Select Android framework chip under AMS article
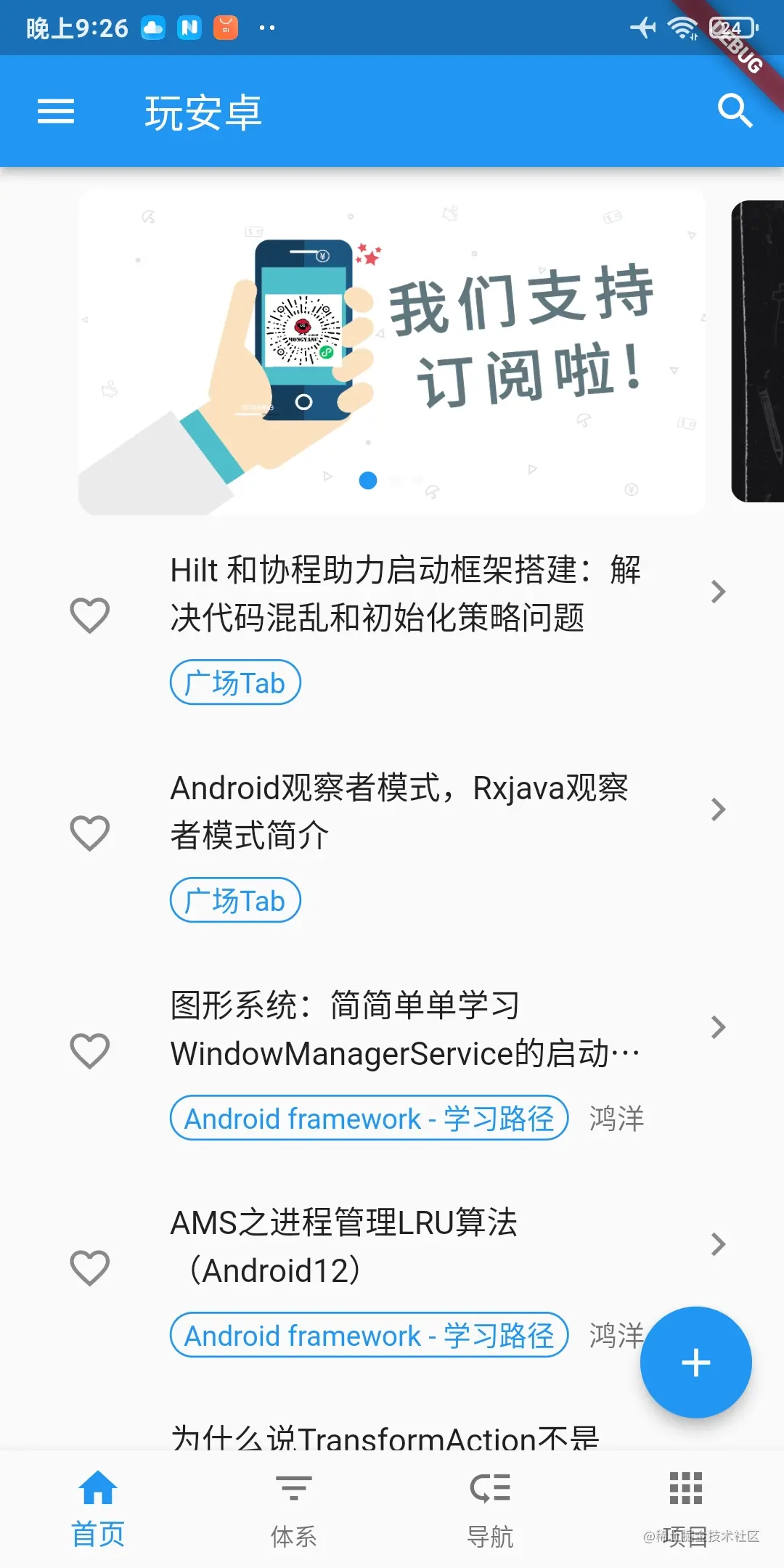 click(x=369, y=1335)
